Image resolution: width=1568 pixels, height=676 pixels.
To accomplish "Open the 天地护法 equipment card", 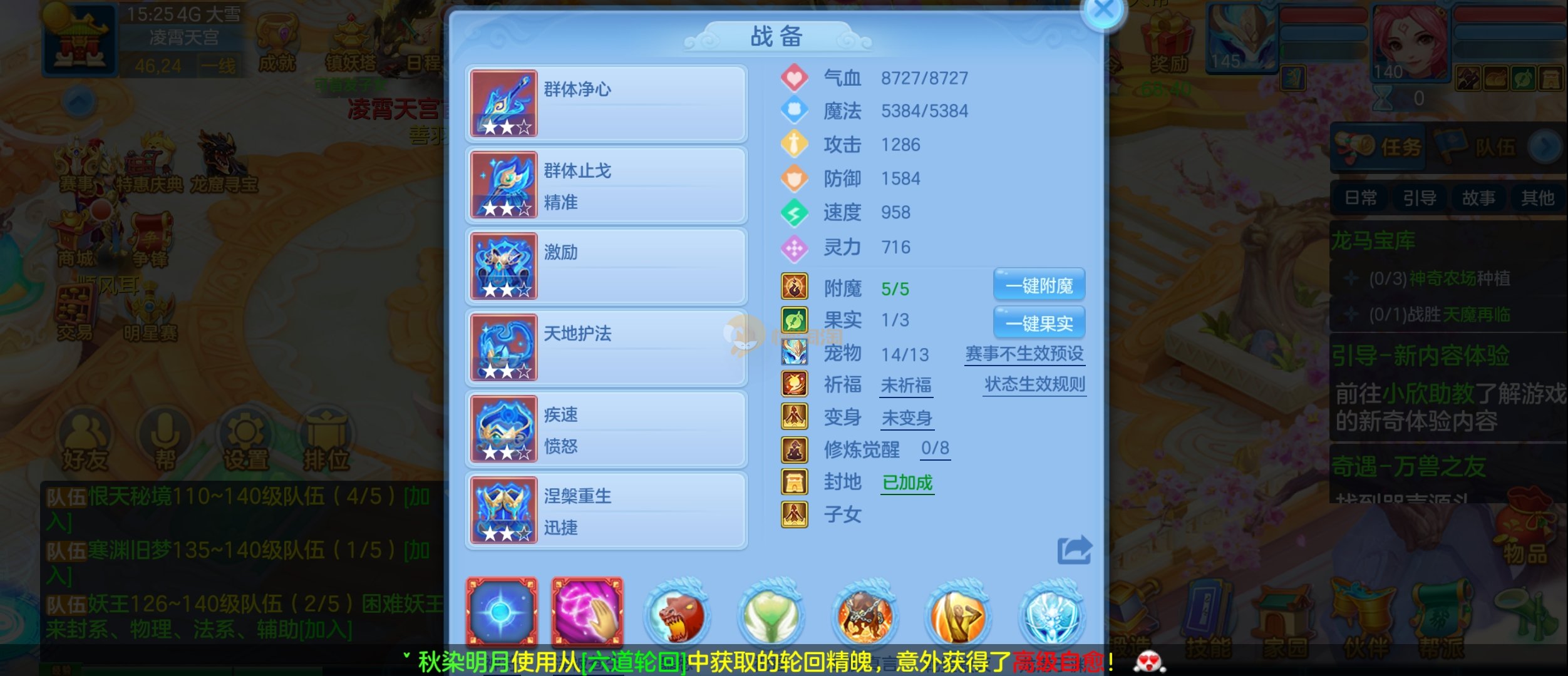I will [606, 348].
